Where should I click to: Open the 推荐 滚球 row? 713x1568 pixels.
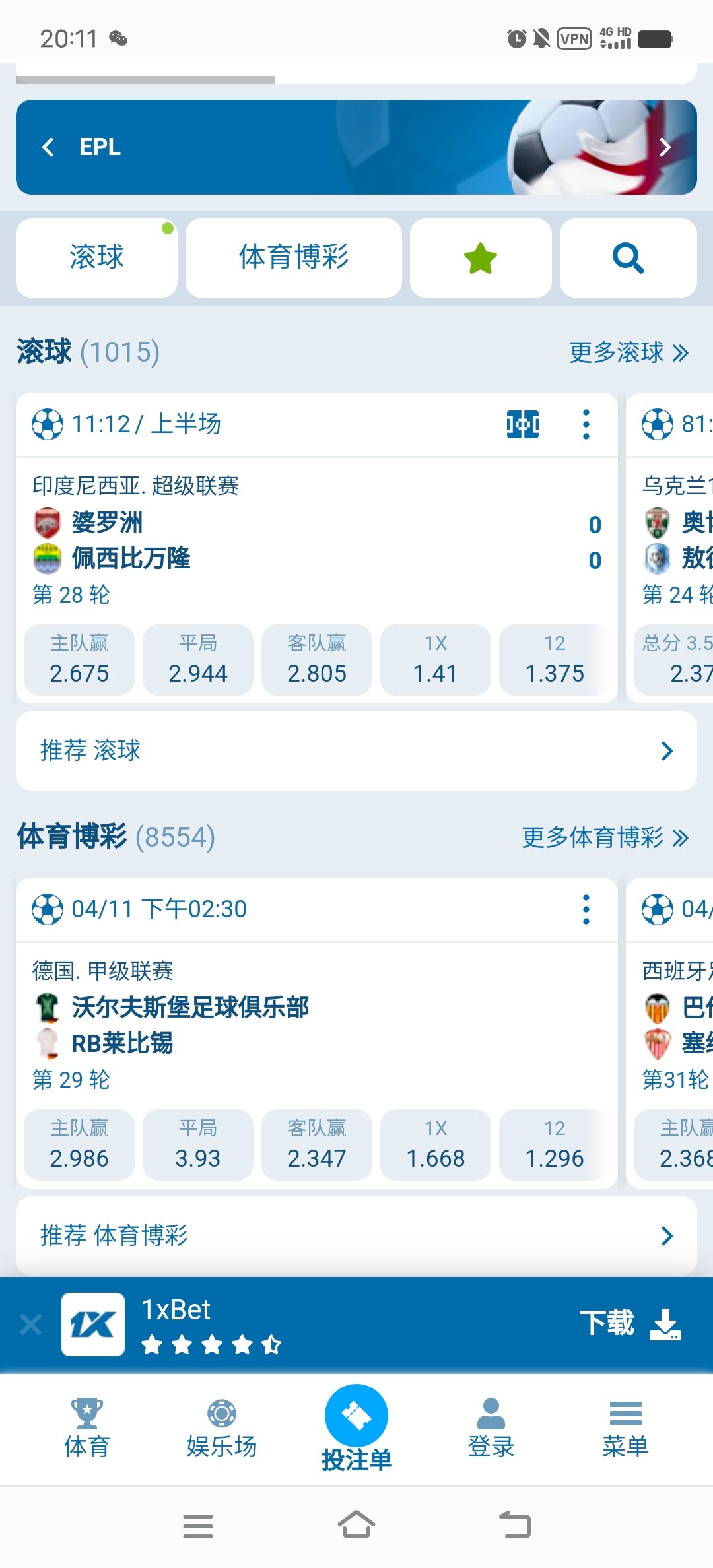(356, 751)
